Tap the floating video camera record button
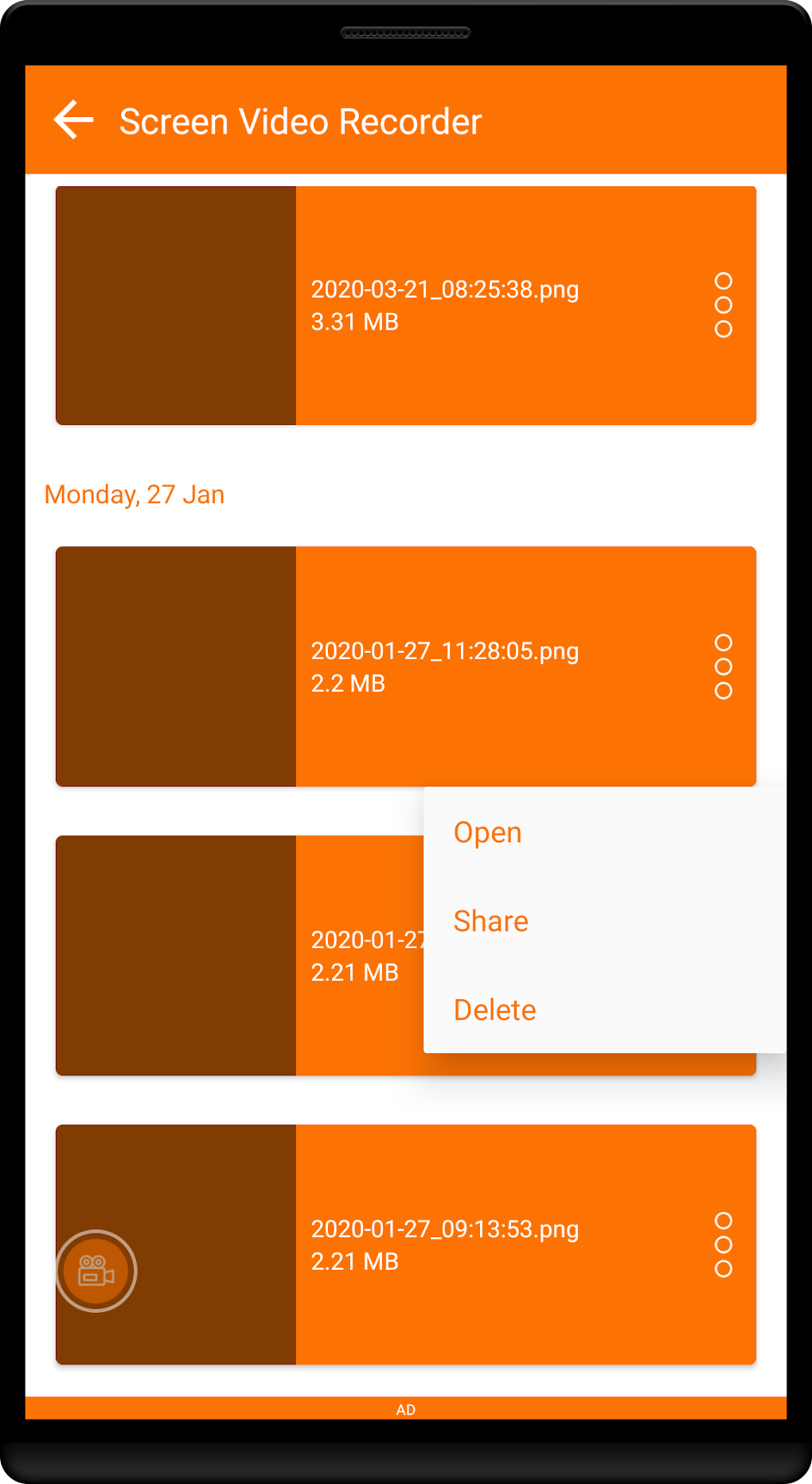812x1484 pixels. pyautogui.click(x=96, y=1271)
